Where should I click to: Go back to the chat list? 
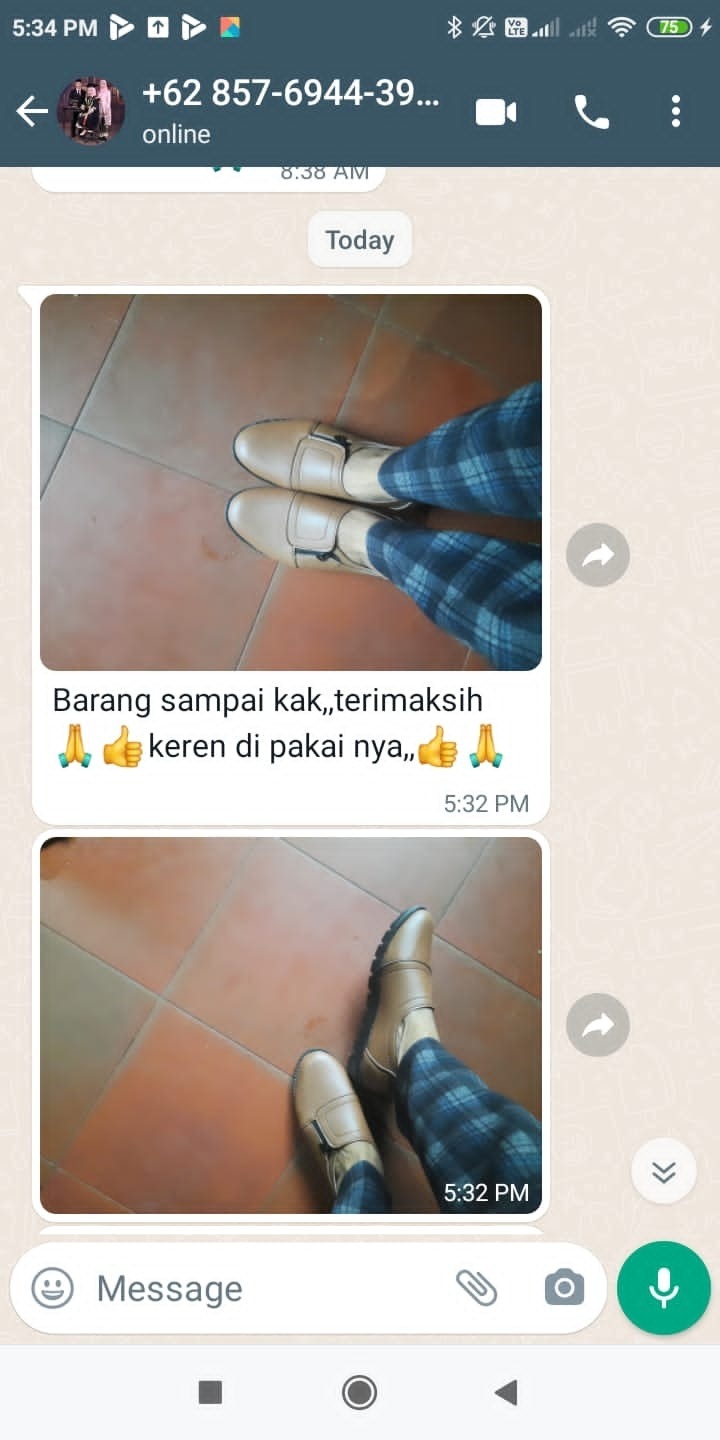(32, 112)
